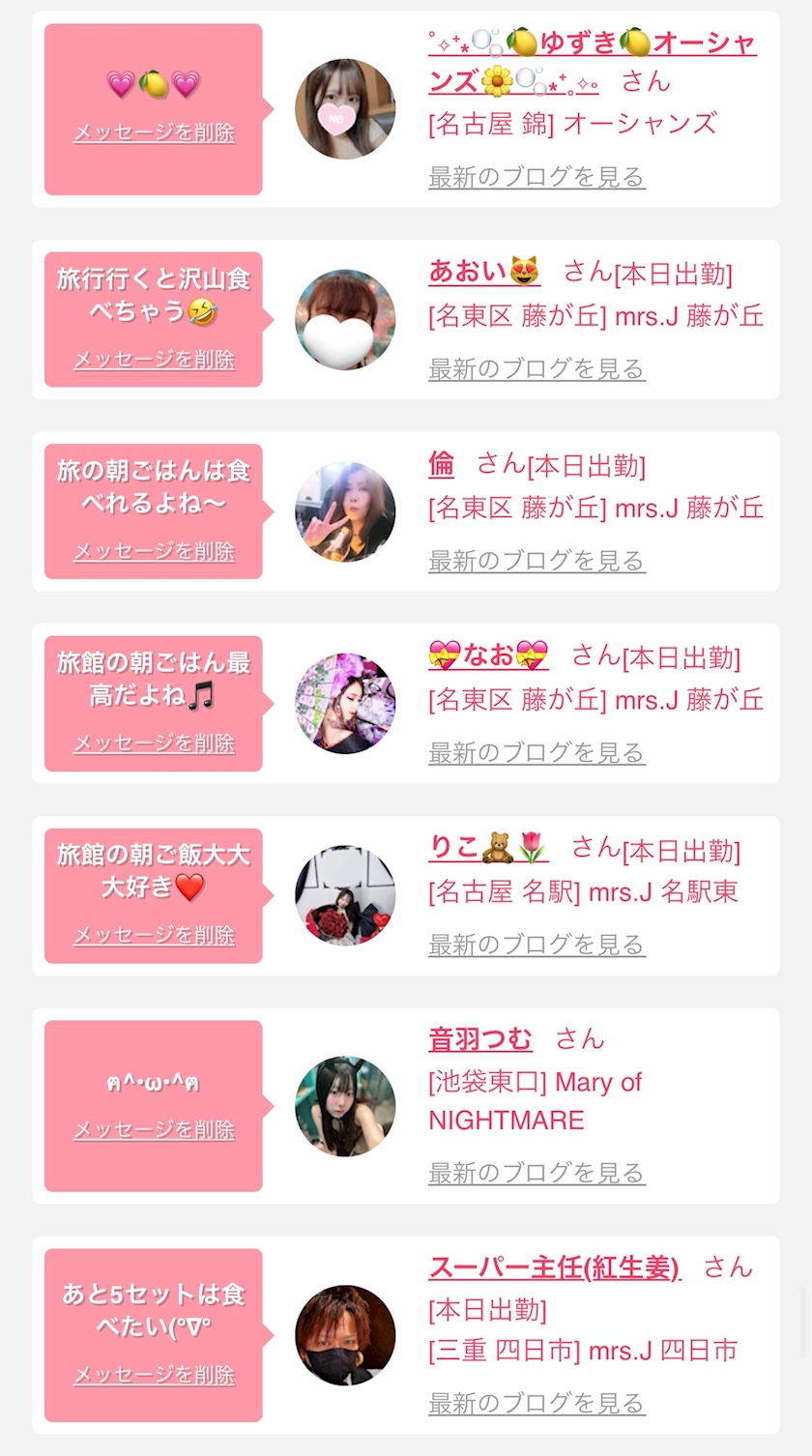View りこ's latest blog
The width and height of the screenshot is (812, 1456).
click(x=536, y=945)
